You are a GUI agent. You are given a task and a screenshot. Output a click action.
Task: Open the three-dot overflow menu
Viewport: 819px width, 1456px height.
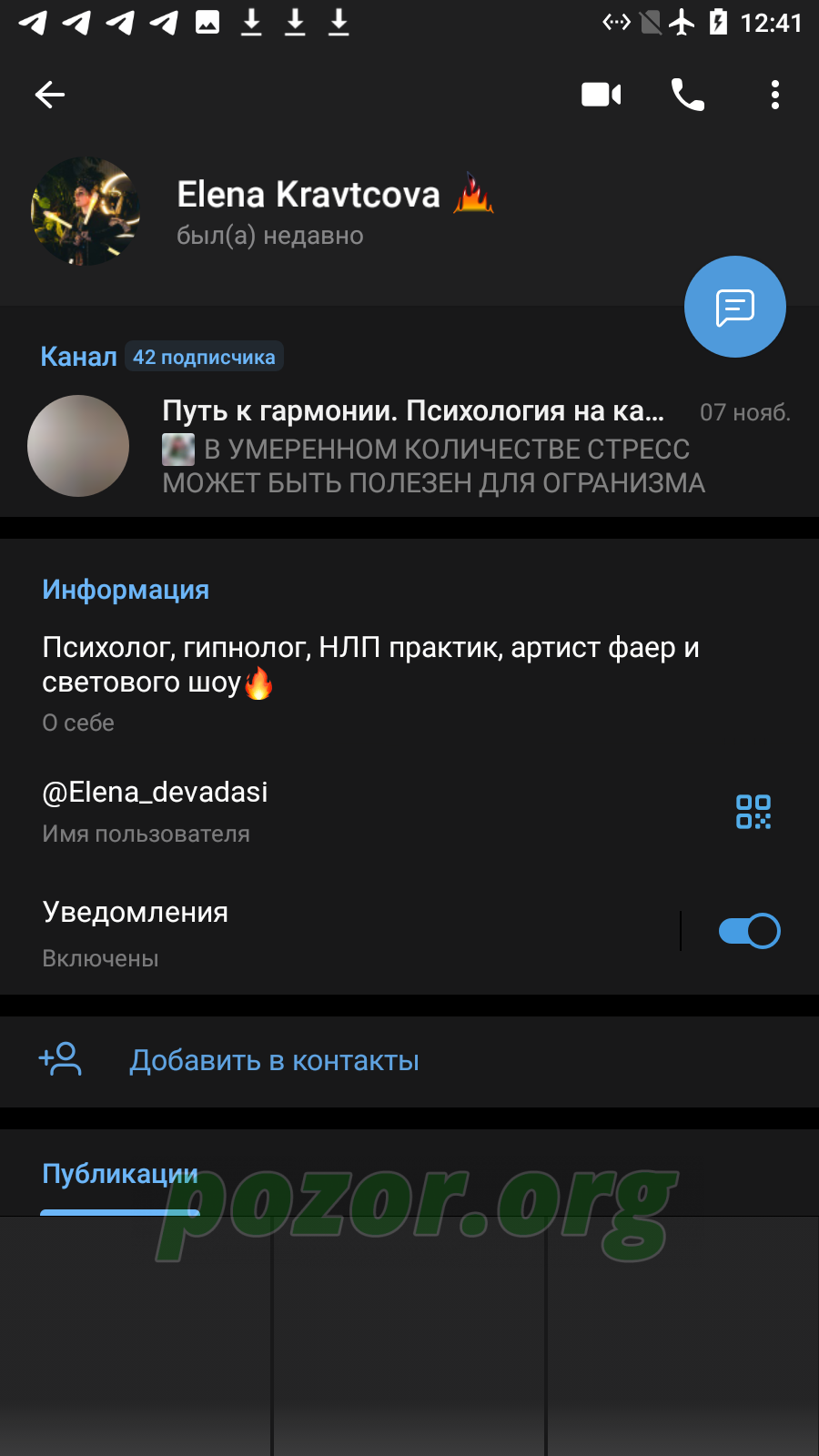(x=775, y=95)
